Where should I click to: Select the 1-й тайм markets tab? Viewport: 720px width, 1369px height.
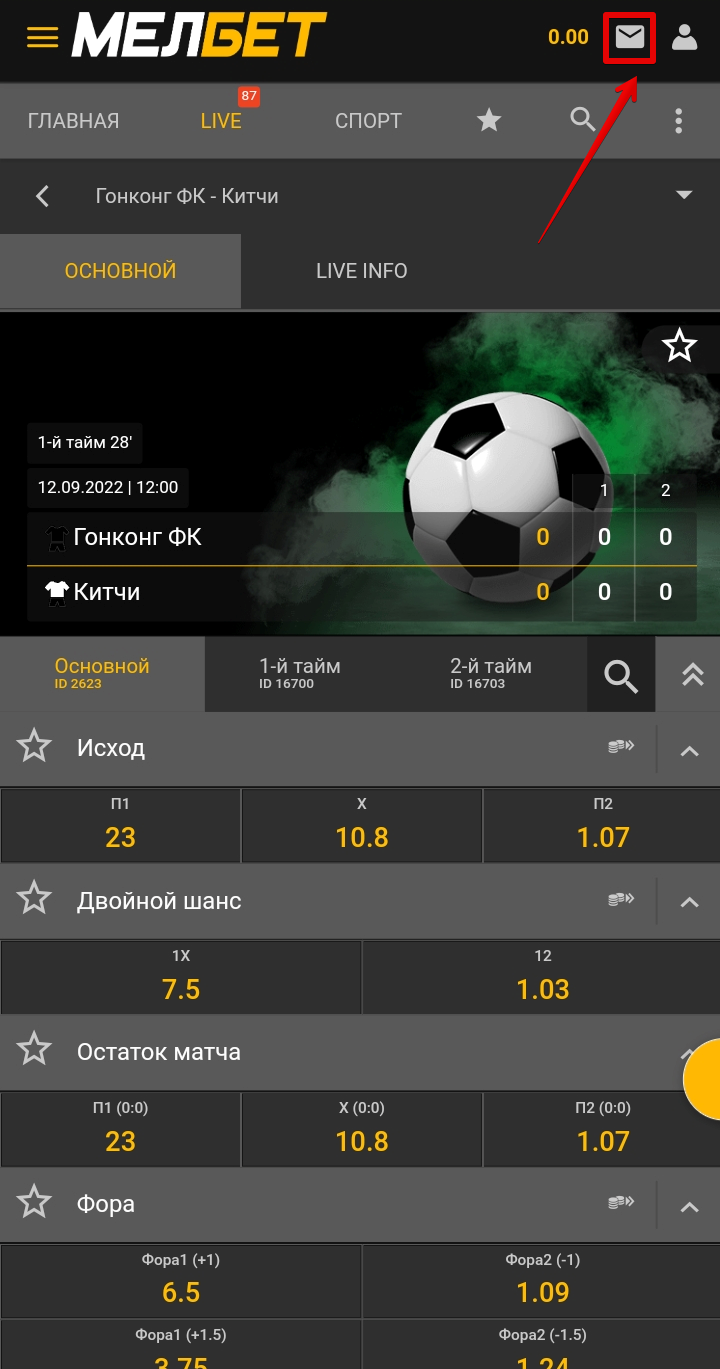[299, 673]
